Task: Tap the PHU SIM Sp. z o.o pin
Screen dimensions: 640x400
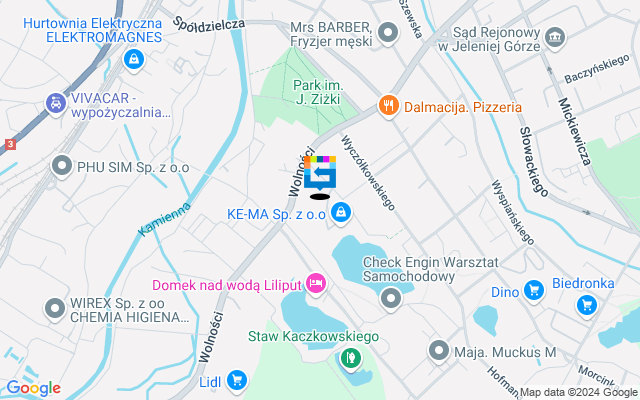Action: tap(62, 166)
